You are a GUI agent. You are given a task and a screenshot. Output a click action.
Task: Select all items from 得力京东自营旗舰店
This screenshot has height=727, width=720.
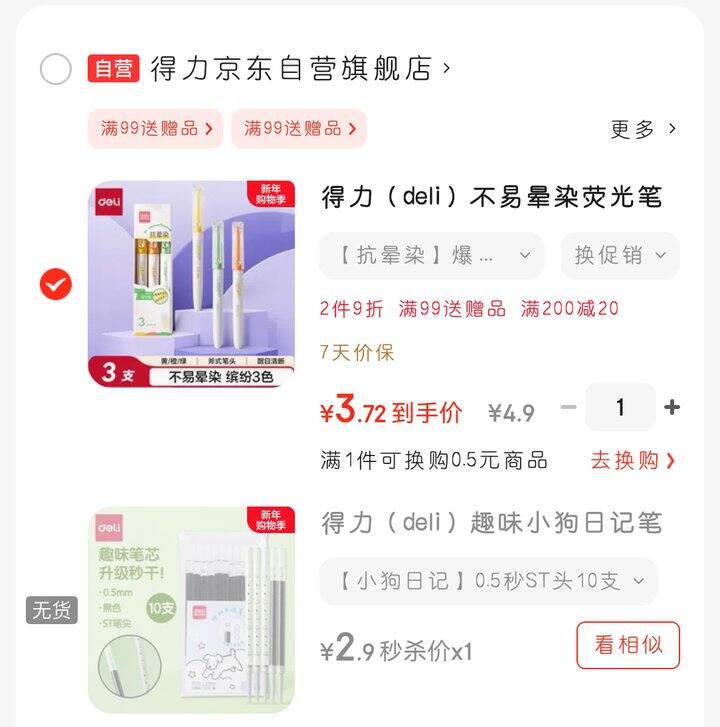pyautogui.click(x=56, y=69)
